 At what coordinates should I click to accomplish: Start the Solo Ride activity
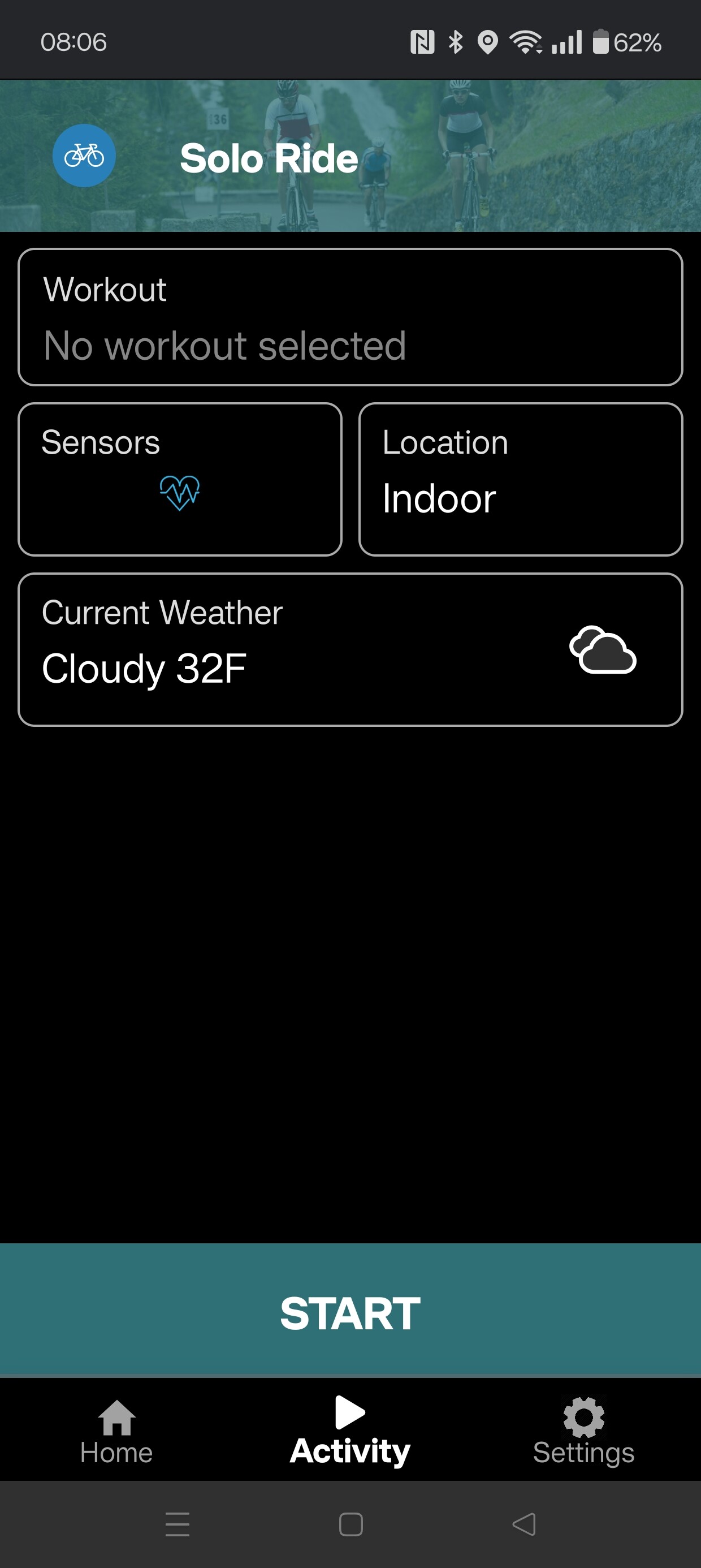click(350, 1313)
